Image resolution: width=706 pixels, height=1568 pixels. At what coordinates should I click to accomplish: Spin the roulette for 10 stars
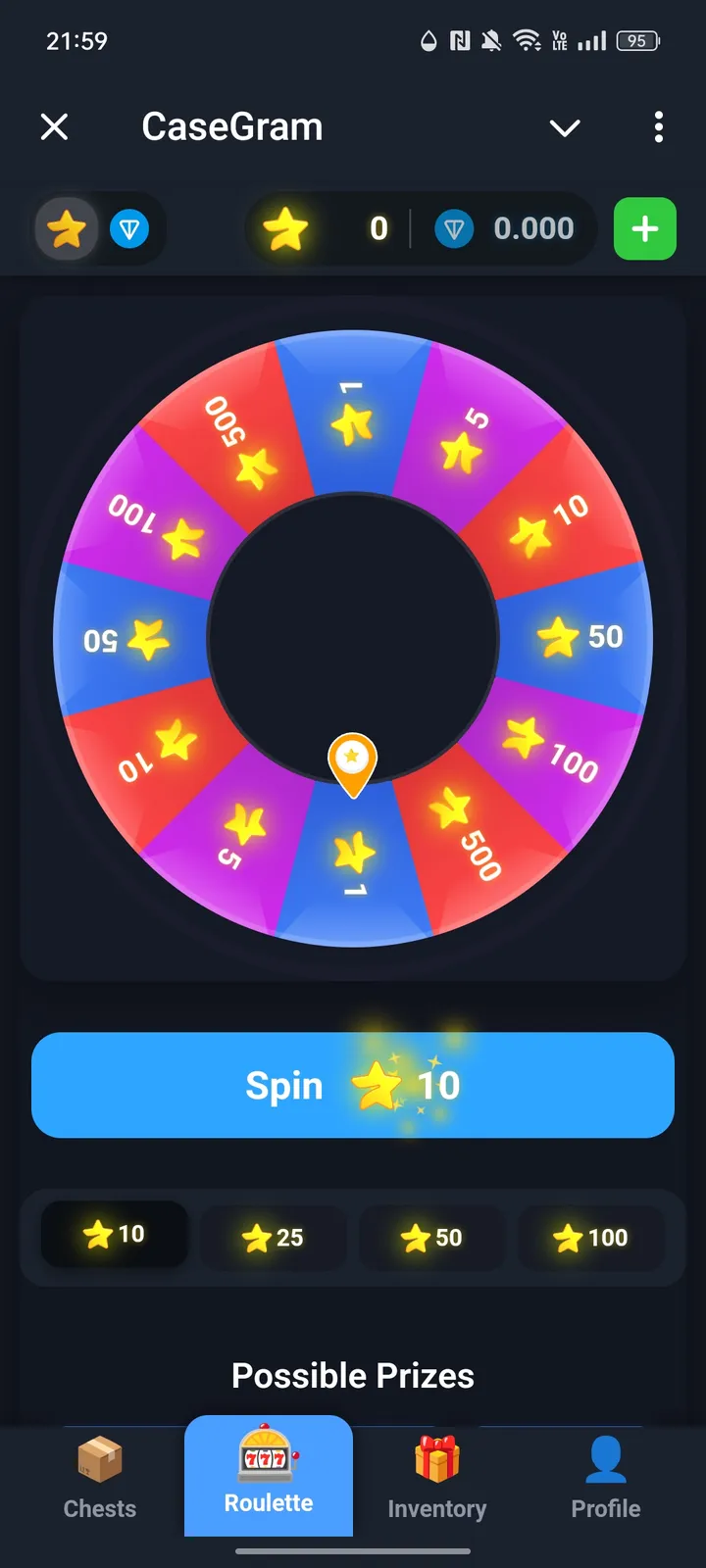coord(353,1085)
